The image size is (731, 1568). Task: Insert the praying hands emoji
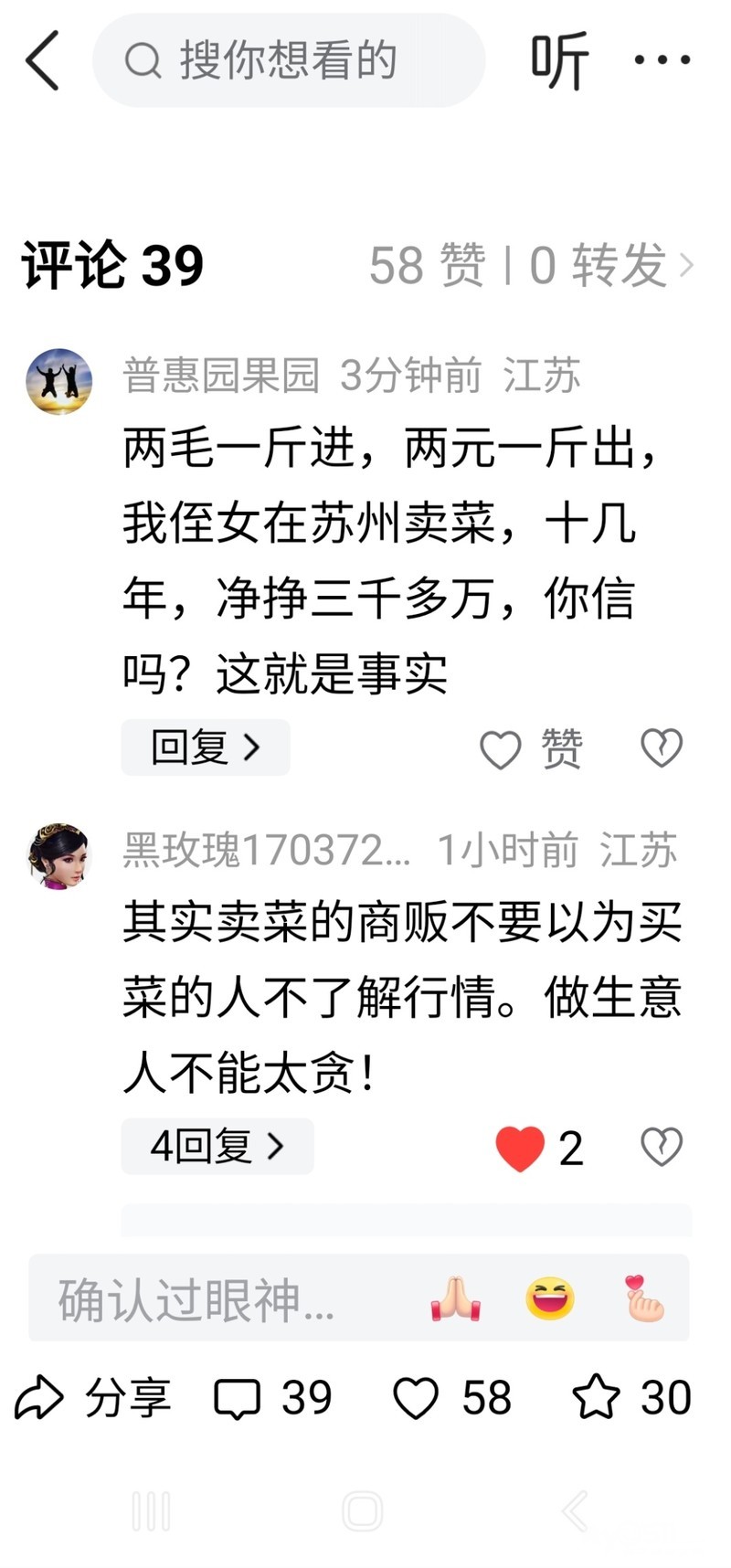coord(455,1298)
